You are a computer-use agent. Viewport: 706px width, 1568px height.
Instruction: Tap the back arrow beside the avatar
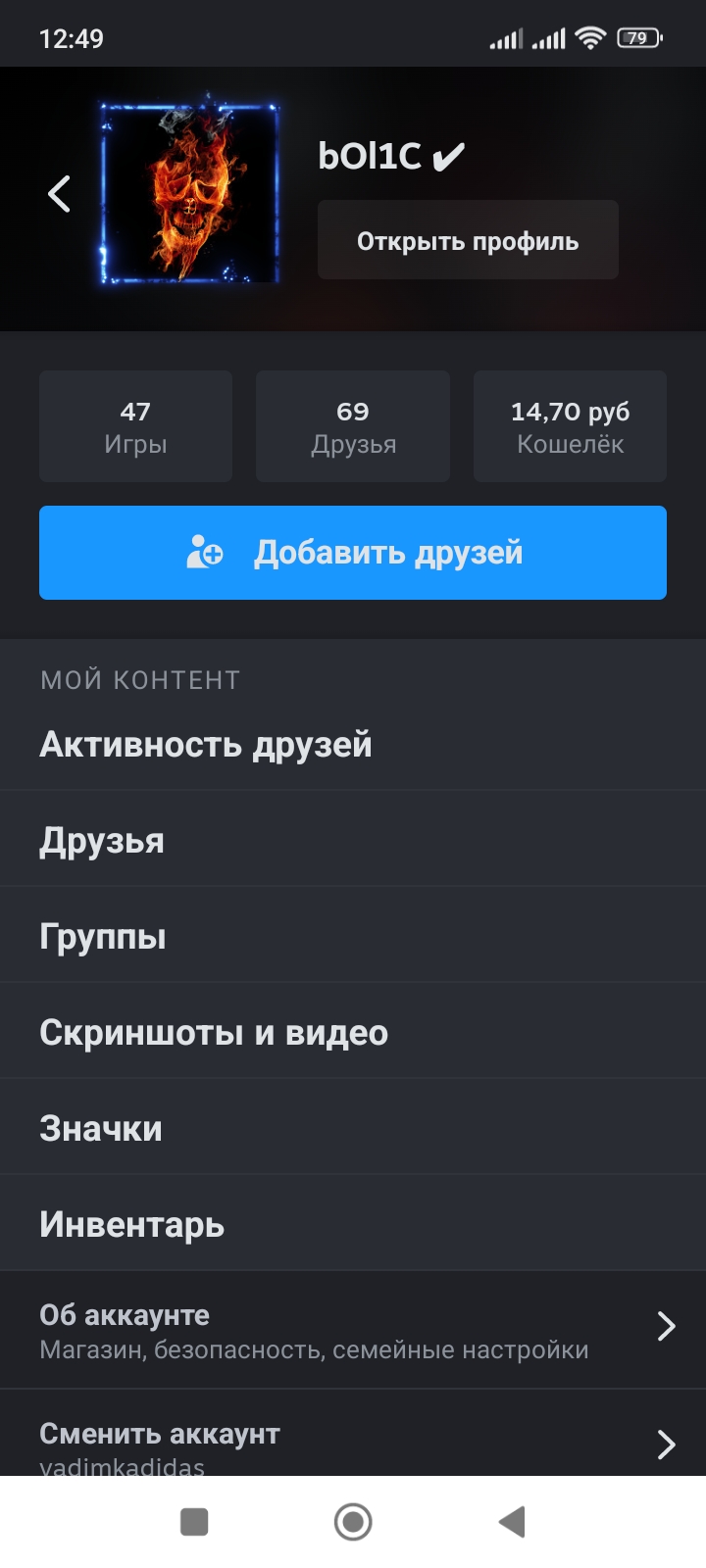click(60, 194)
